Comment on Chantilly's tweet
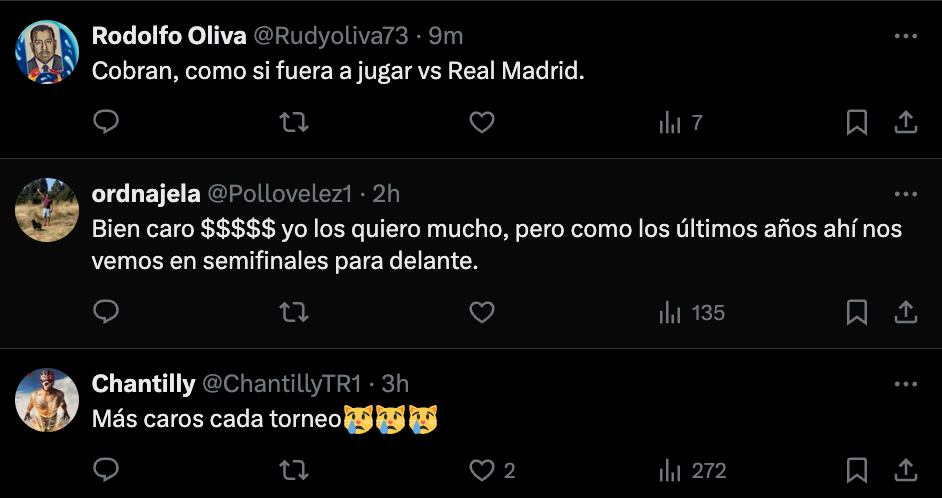 (x=106, y=470)
